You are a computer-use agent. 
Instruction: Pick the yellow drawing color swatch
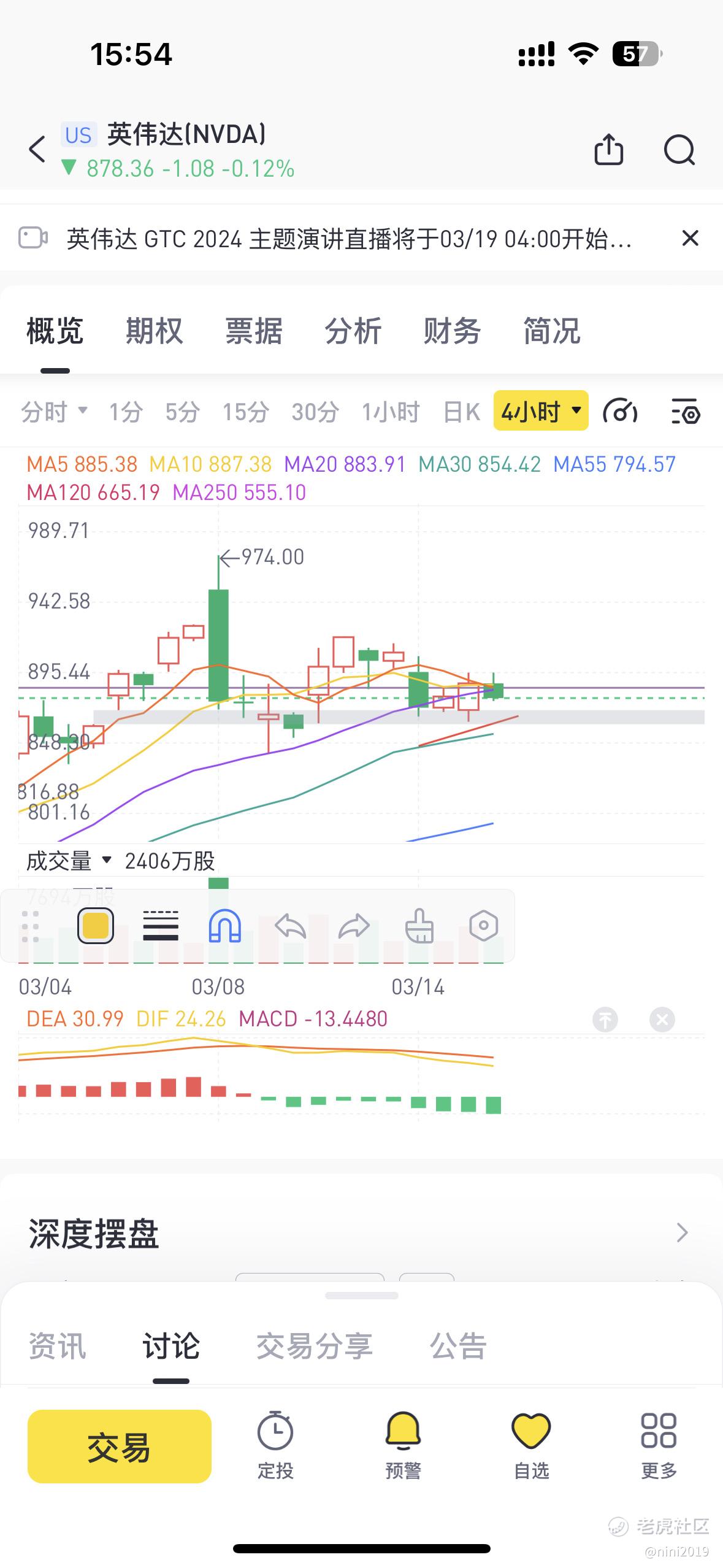(95, 926)
